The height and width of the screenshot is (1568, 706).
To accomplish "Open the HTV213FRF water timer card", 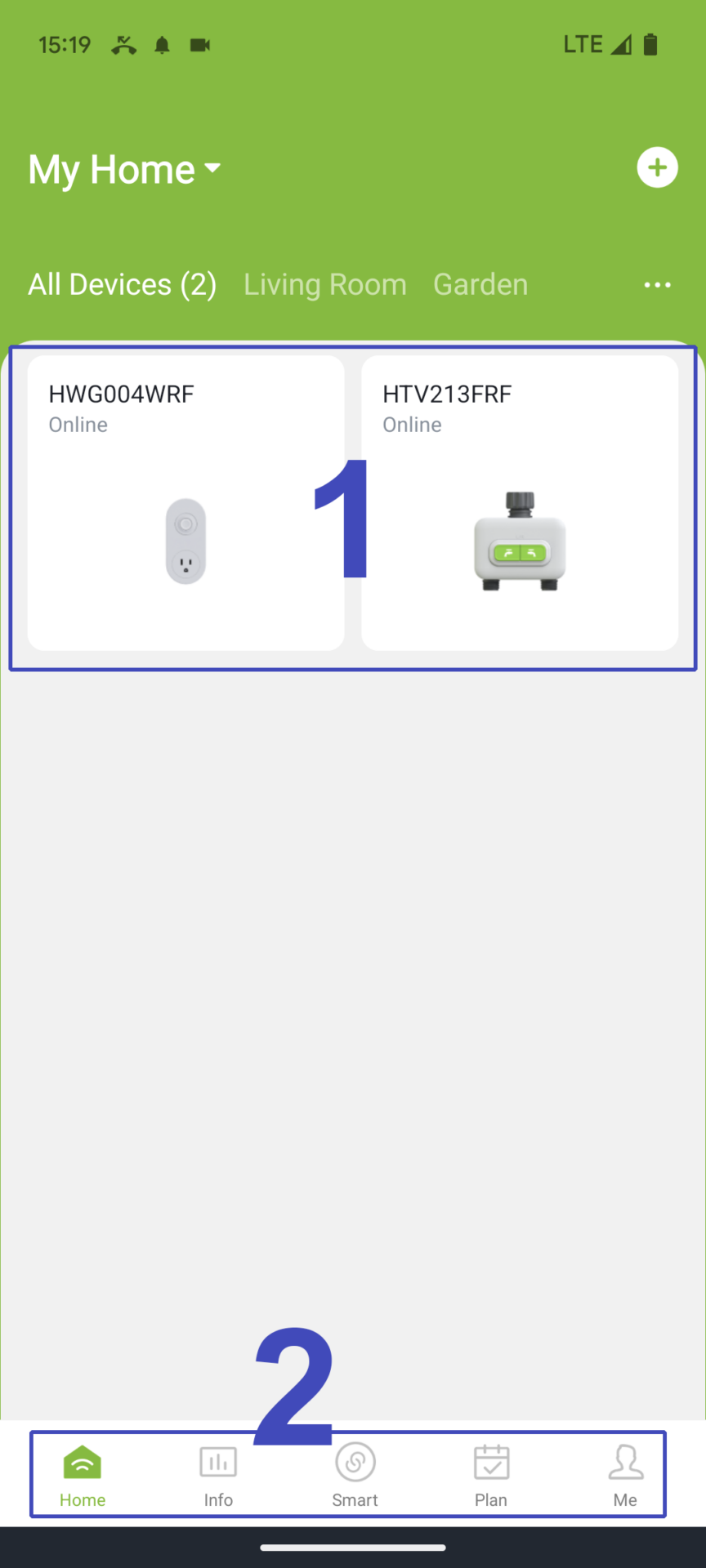I will pos(520,503).
